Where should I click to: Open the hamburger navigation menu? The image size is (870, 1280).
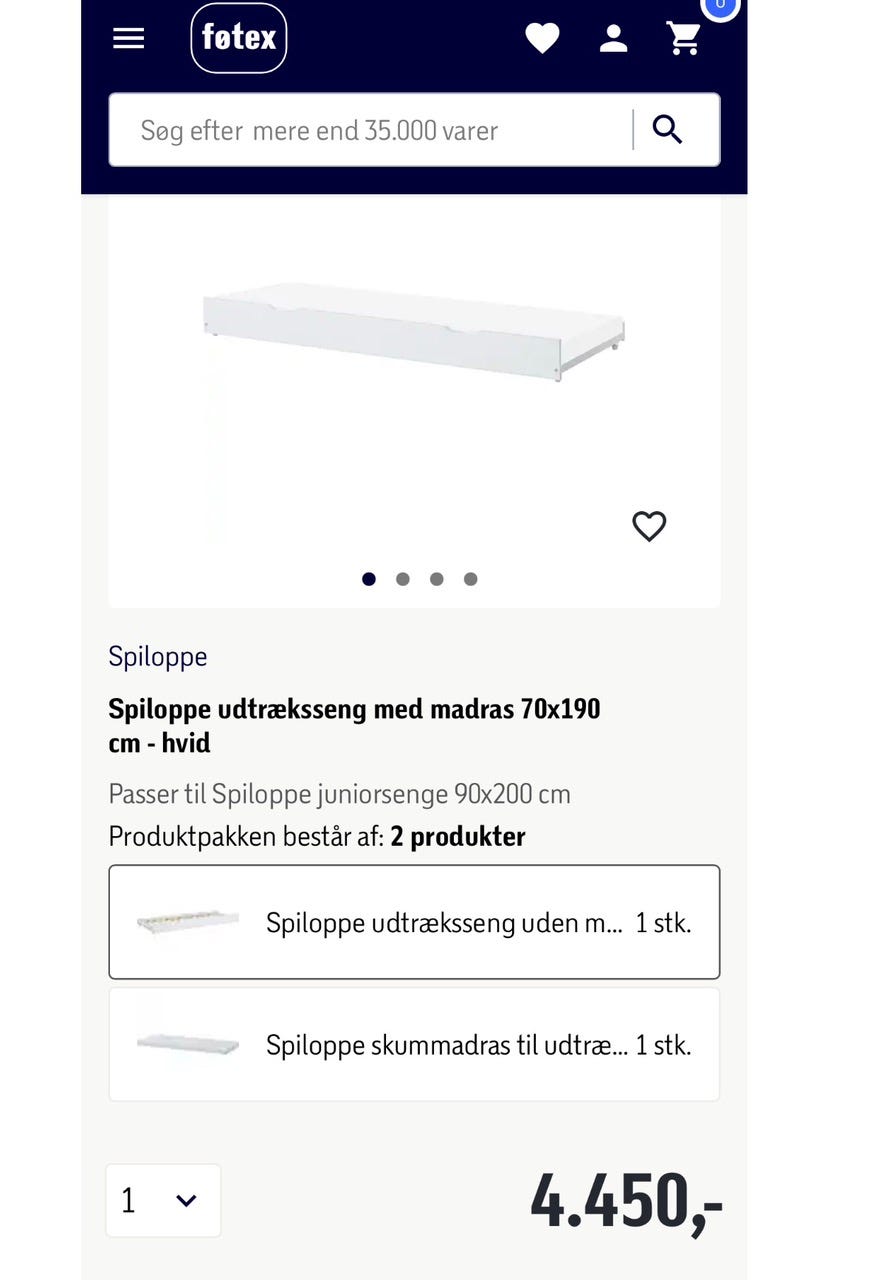point(128,38)
